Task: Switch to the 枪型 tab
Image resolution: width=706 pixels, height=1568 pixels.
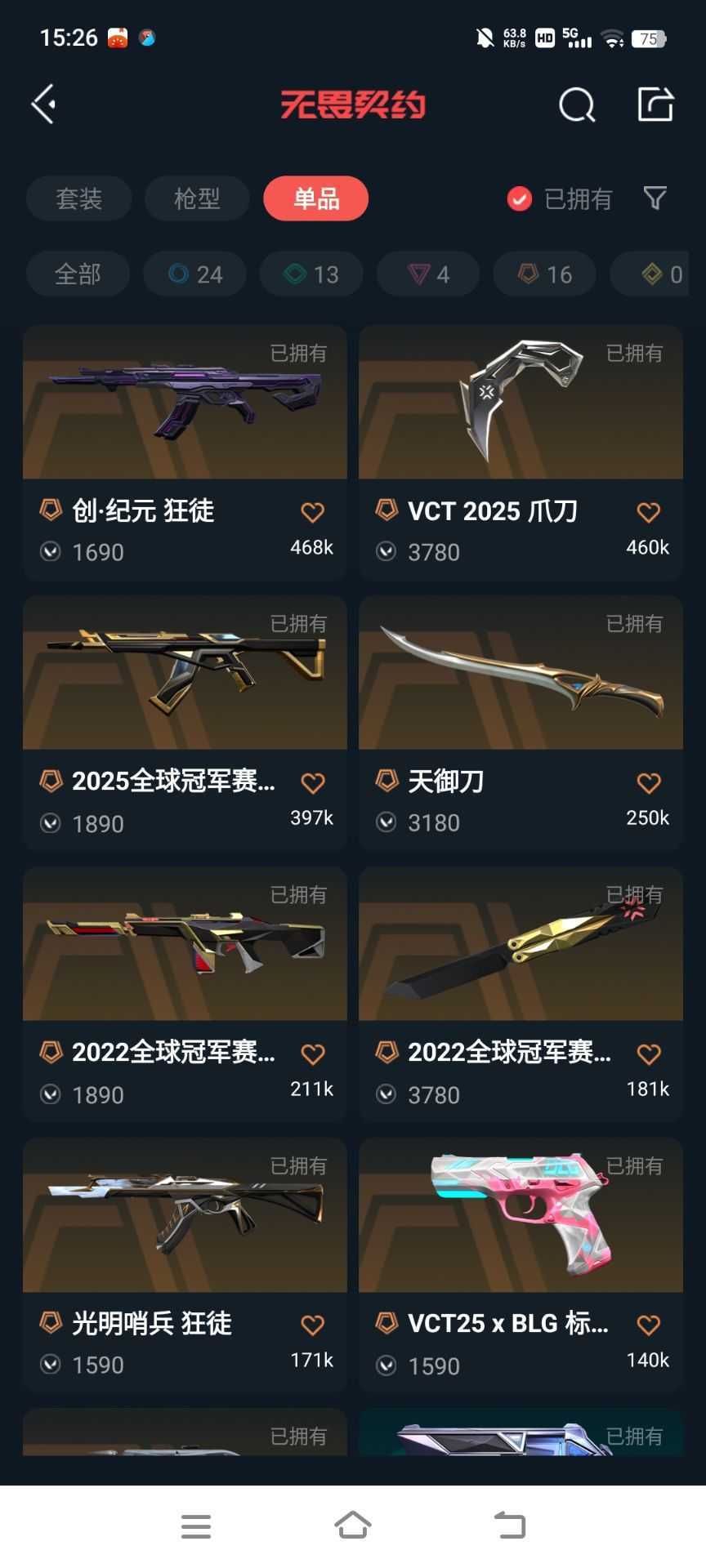Action: click(197, 198)
